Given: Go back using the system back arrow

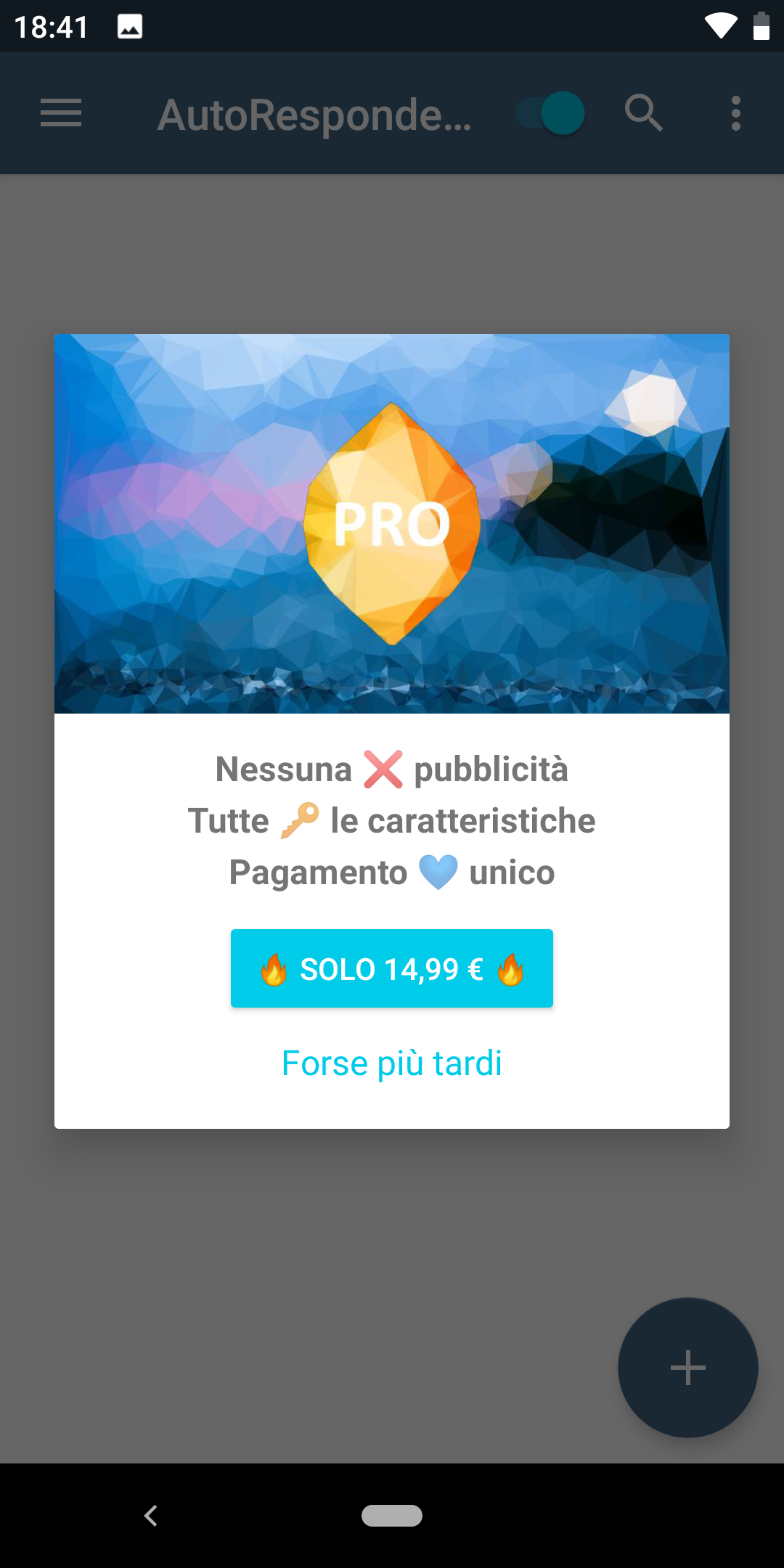Looking at the screenshot, I should [x=151, y=1516].
